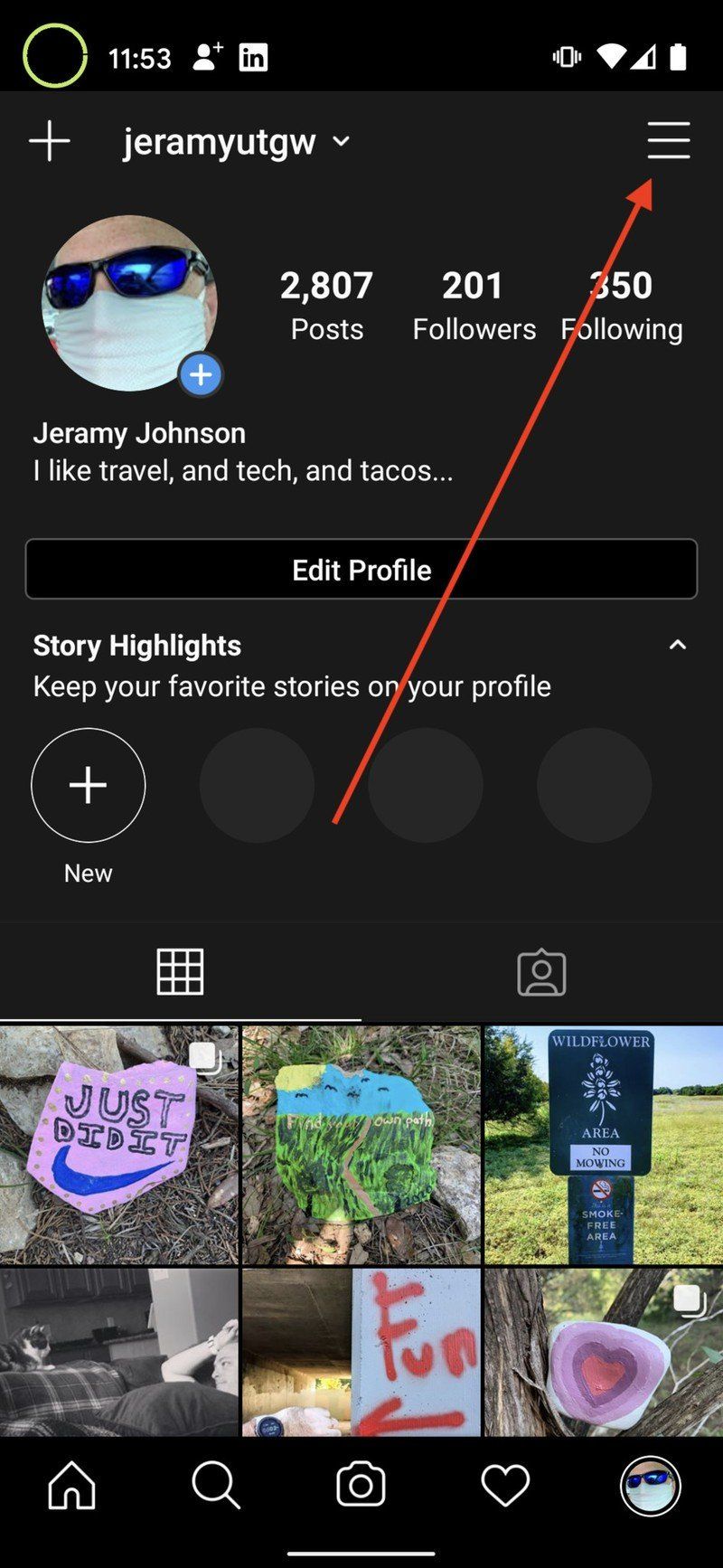Open the Following list
723x1568 pixels.
[622, 303]
